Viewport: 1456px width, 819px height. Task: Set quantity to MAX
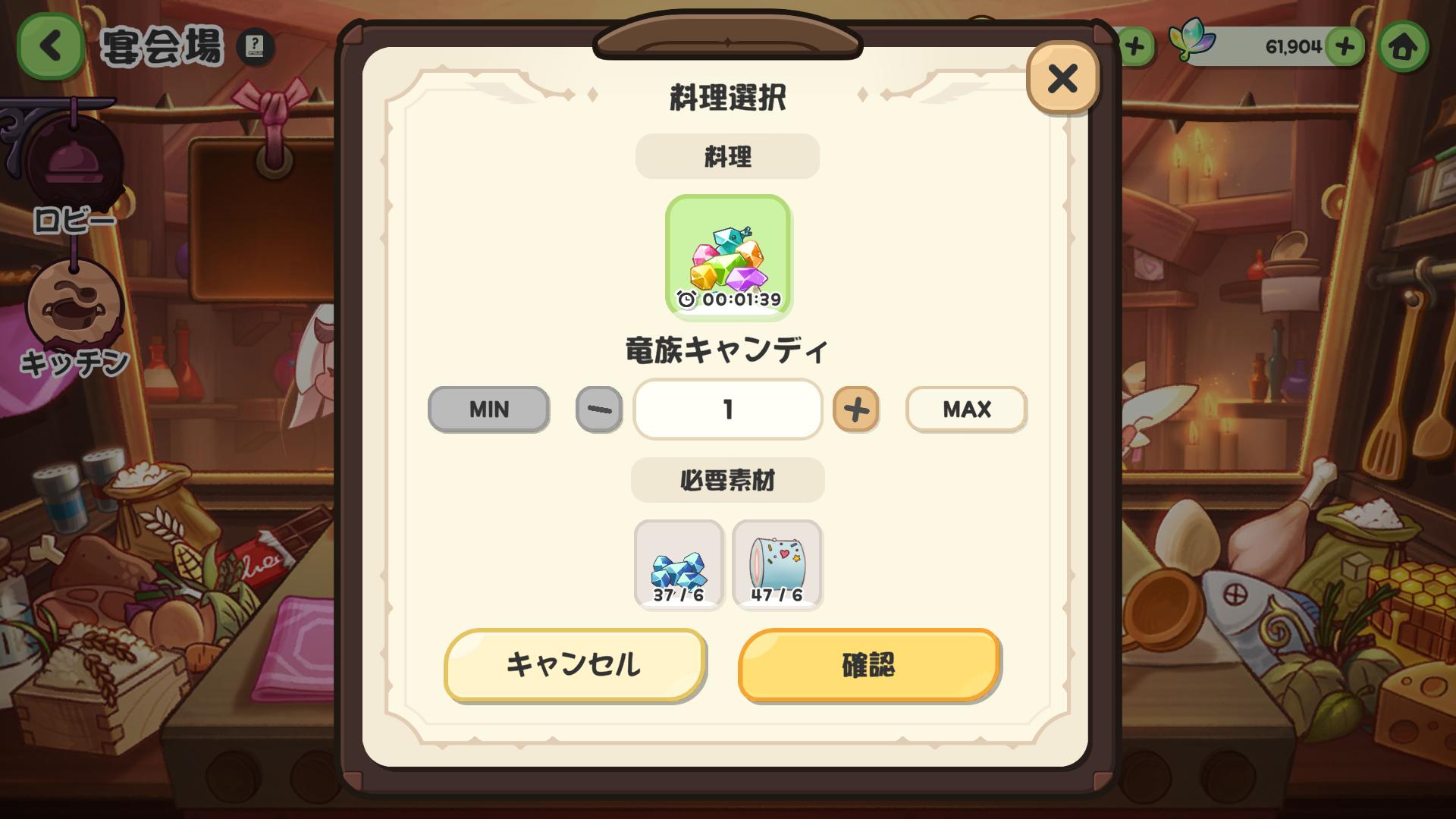coord(966,409)
